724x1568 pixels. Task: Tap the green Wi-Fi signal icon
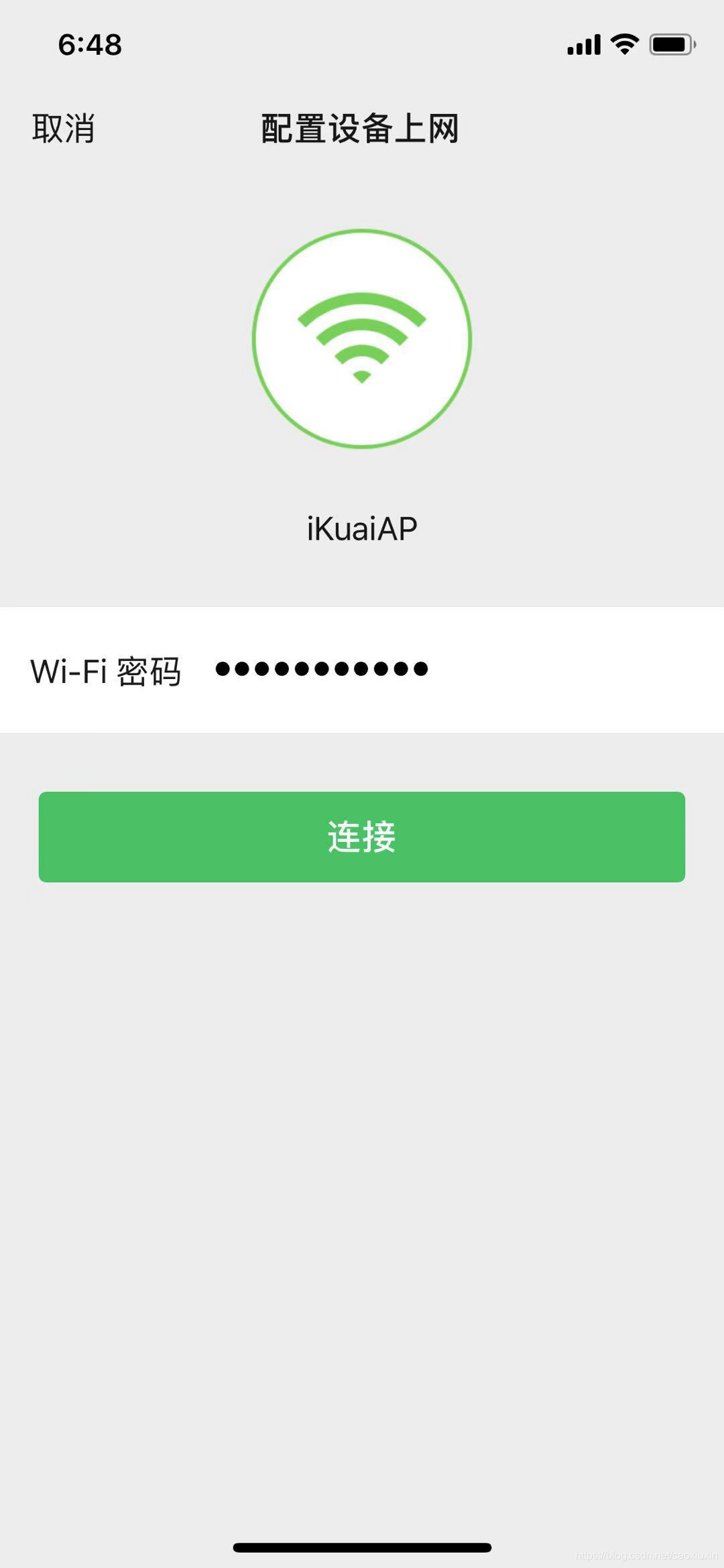[x=362, y=335]
